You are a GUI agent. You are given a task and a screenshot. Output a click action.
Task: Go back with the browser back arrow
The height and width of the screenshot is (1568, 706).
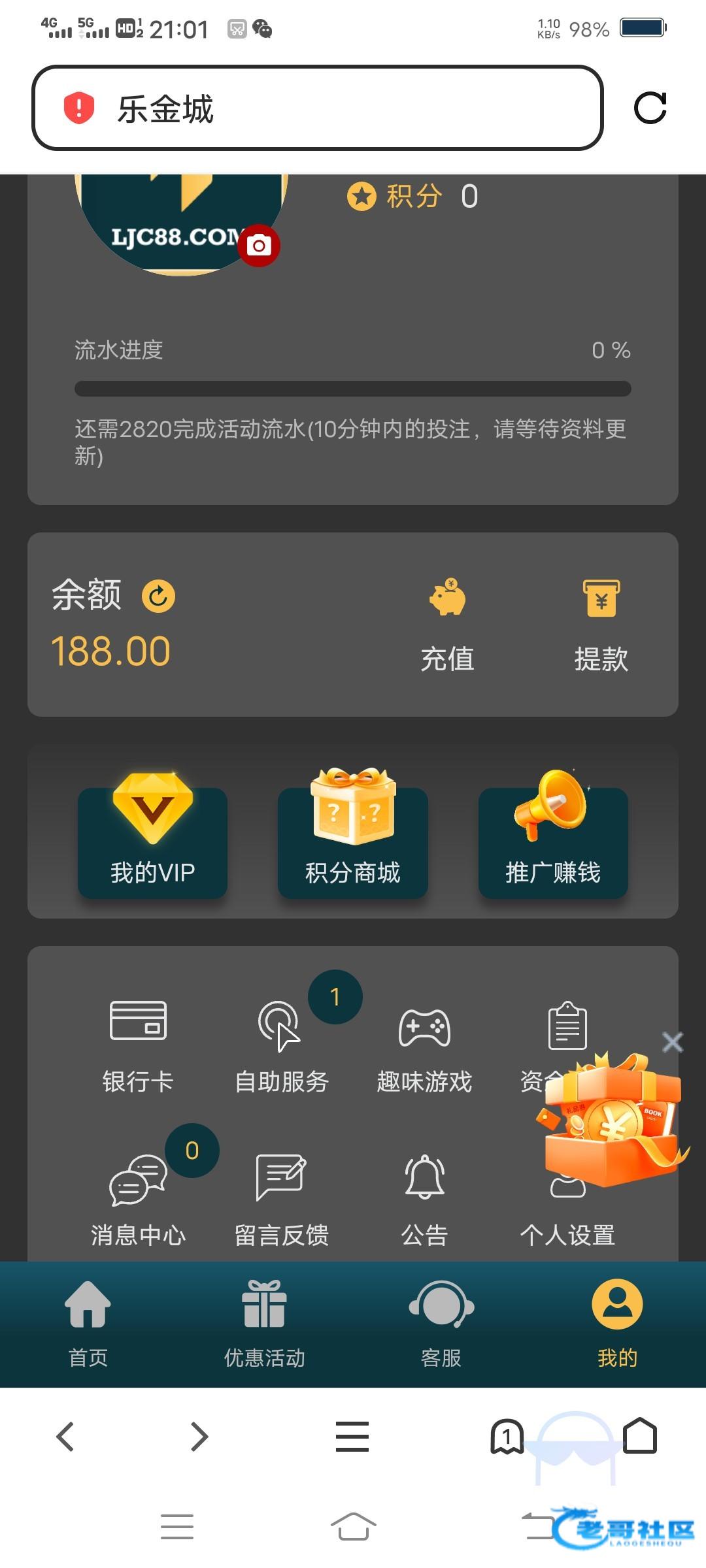65,1437
